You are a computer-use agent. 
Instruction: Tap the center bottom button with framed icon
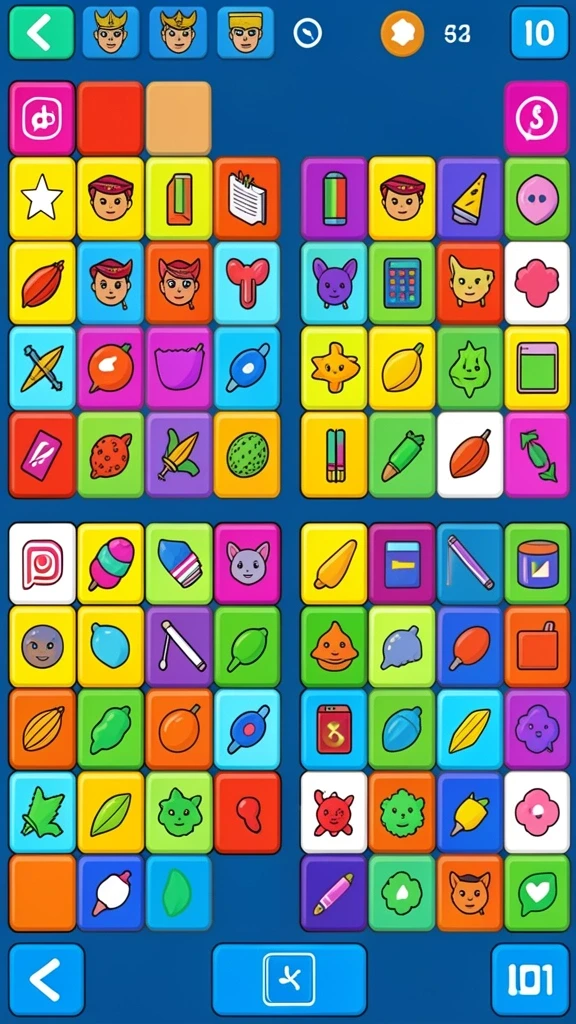coord(289,979)
